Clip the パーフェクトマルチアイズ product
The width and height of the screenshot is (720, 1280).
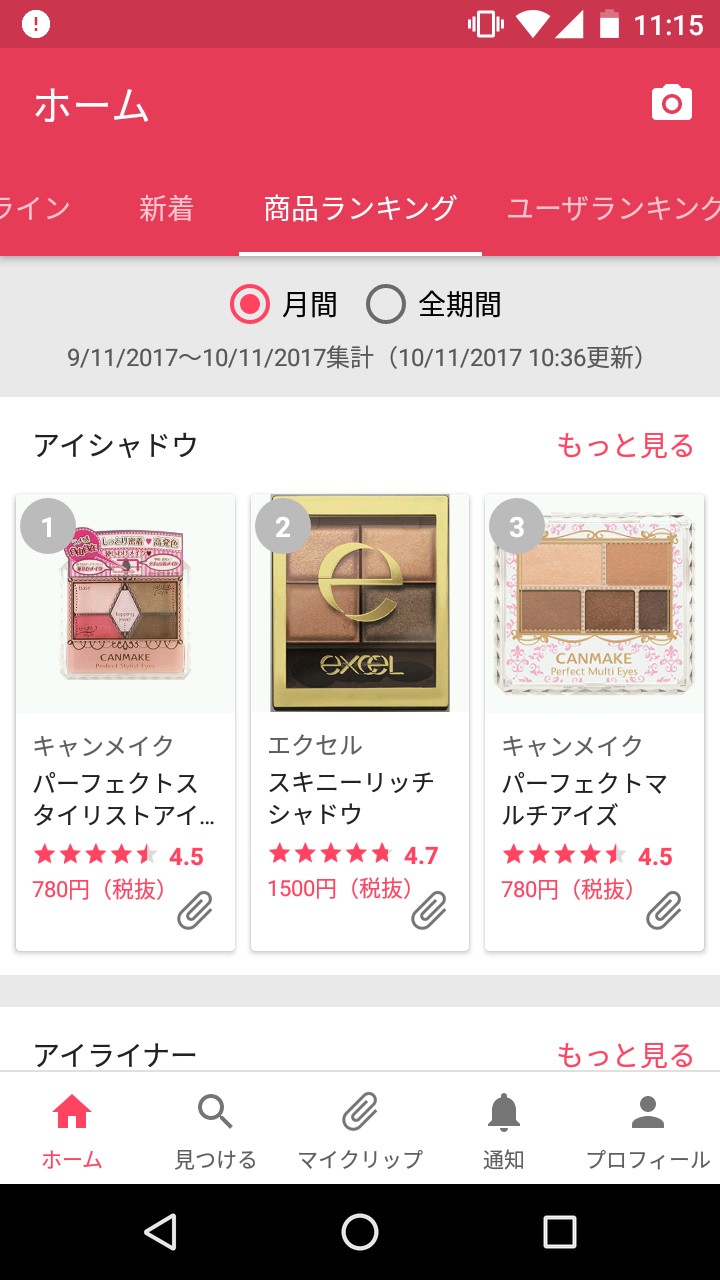pos(663,910)
